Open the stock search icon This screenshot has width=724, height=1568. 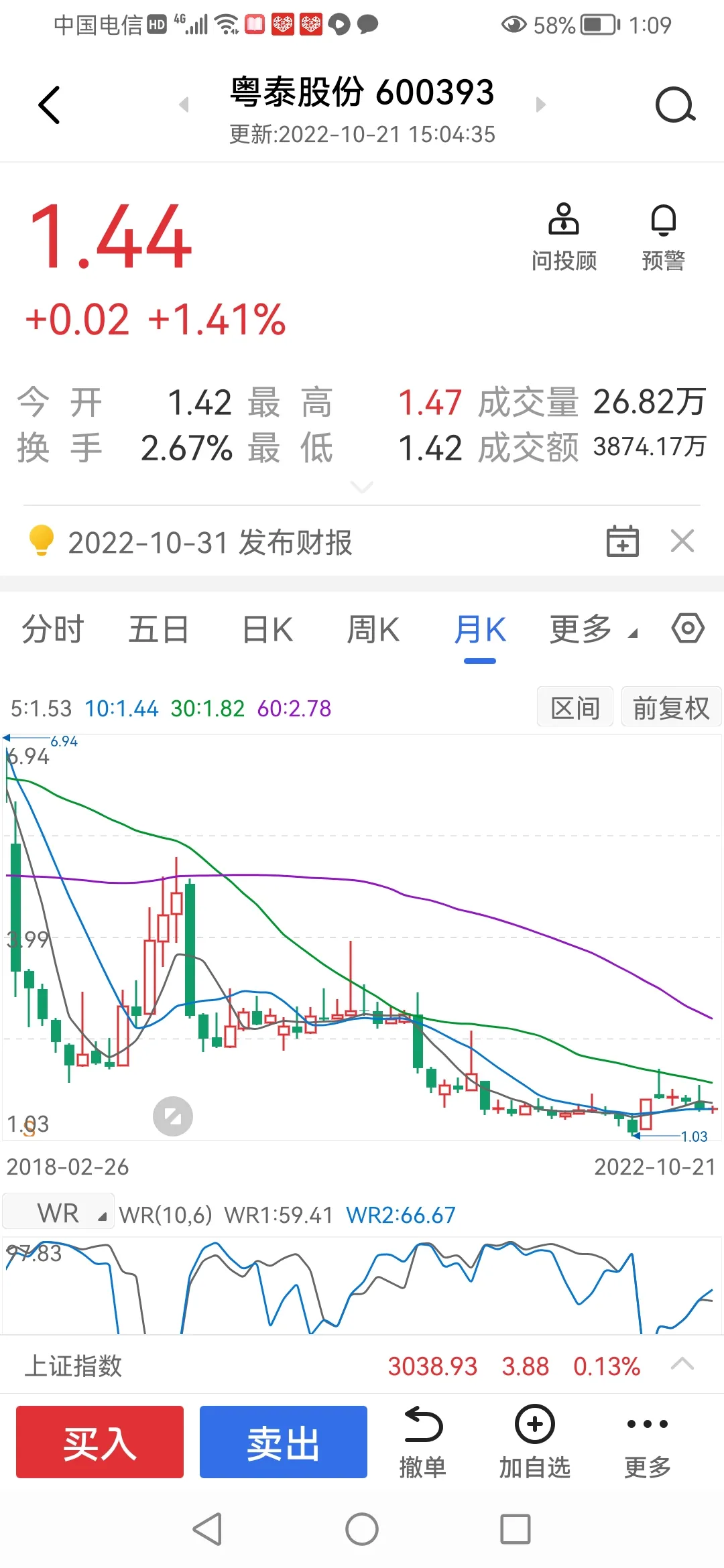674,105
